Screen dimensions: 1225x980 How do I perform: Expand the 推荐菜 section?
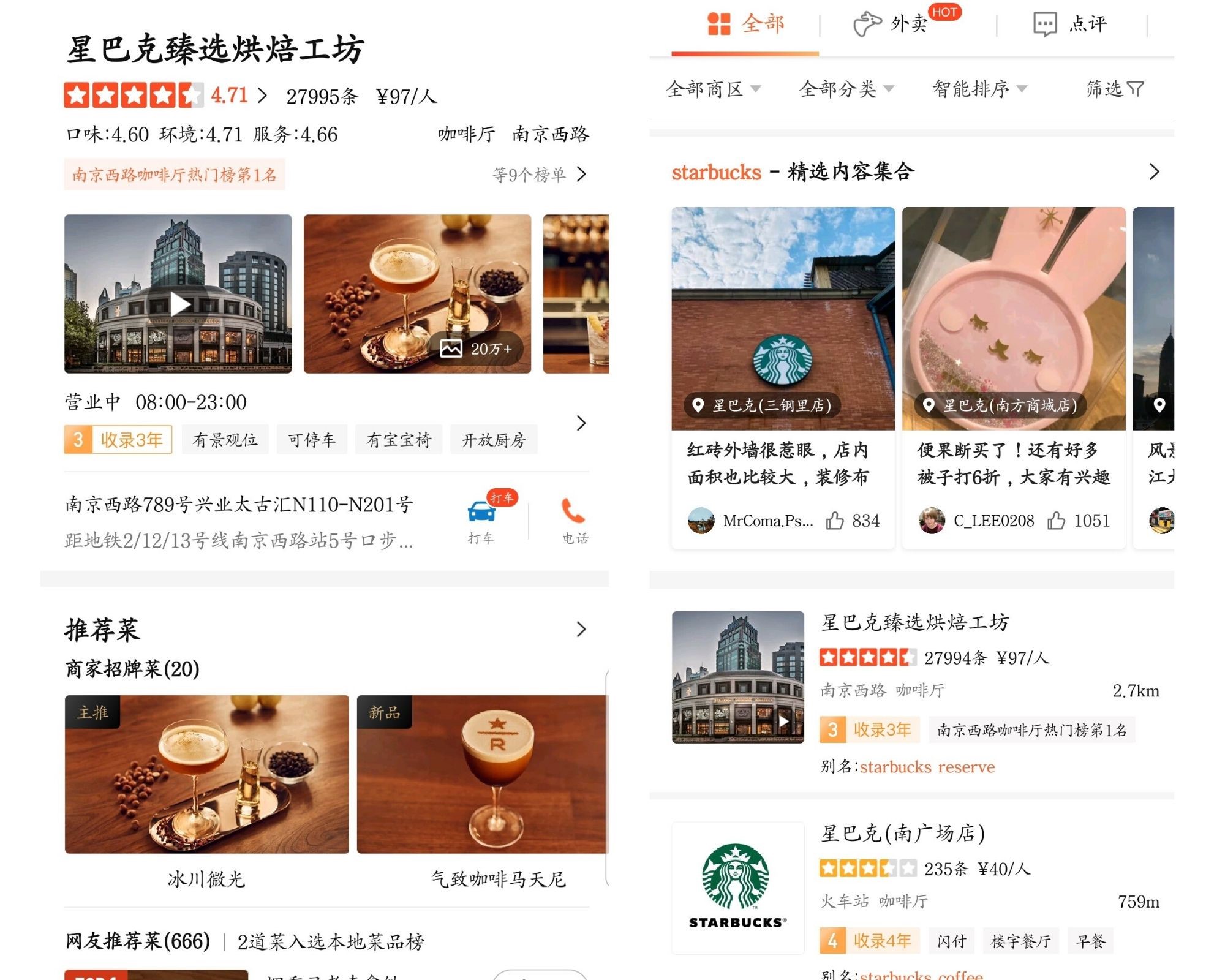tap(581, 630)
